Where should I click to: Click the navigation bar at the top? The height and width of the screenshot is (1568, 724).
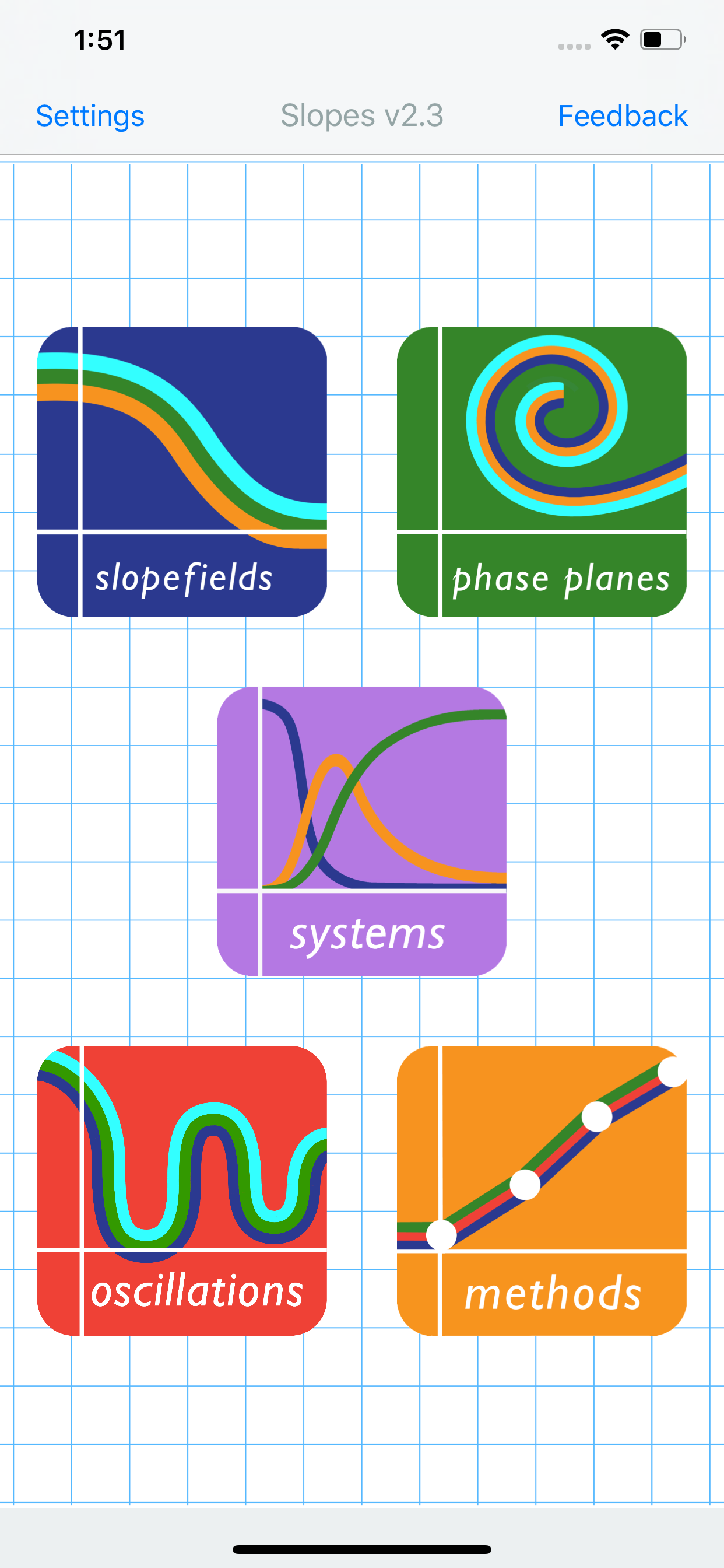tap(361, 116)
